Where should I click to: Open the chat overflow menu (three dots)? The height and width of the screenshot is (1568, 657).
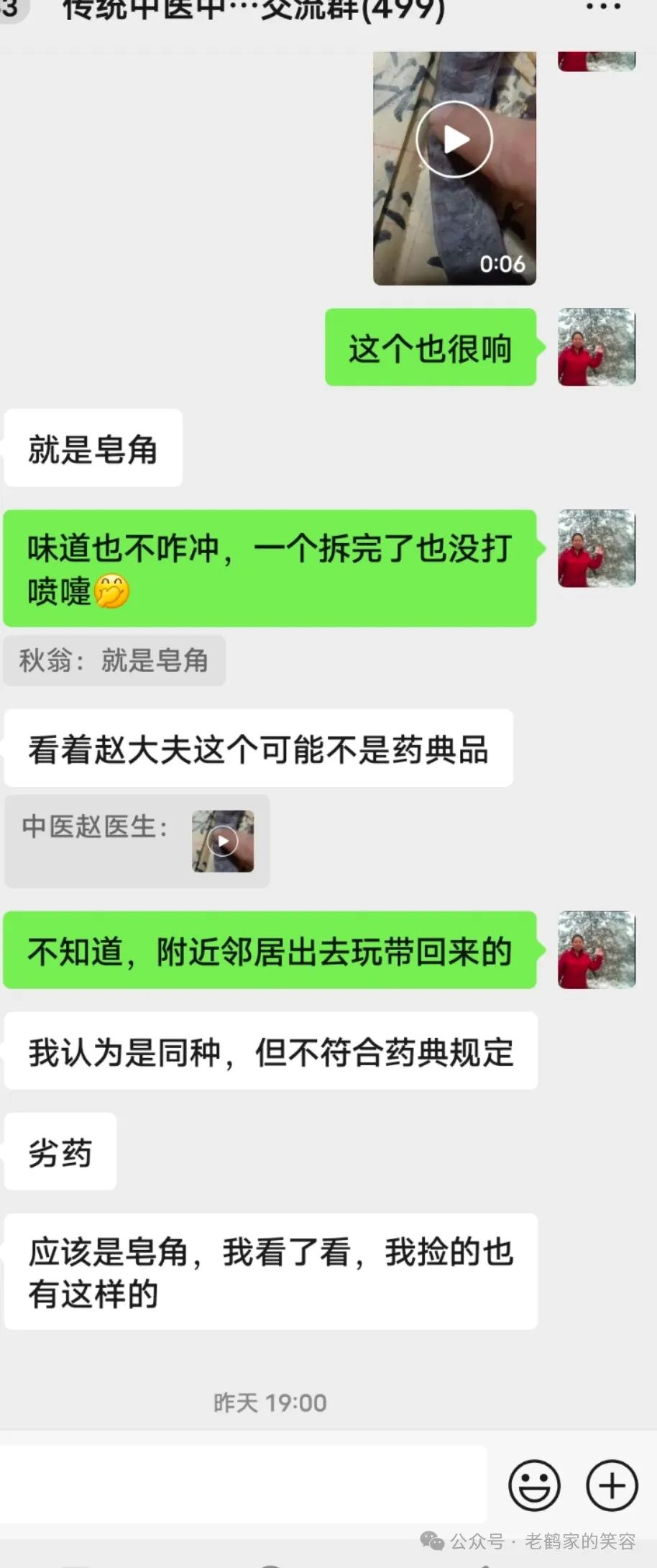tap(602, 7)
